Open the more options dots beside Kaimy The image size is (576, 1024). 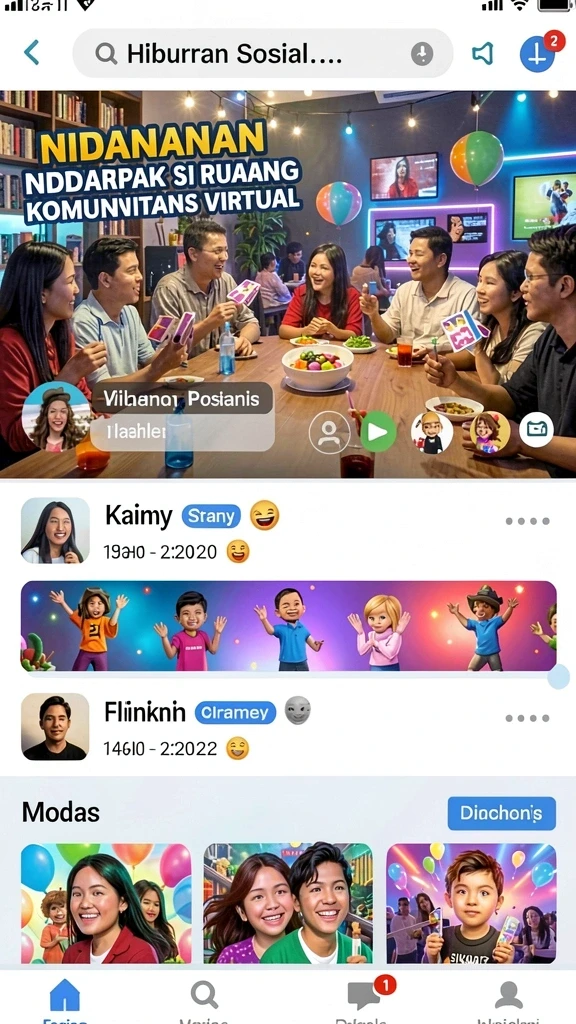pos(527,521)
